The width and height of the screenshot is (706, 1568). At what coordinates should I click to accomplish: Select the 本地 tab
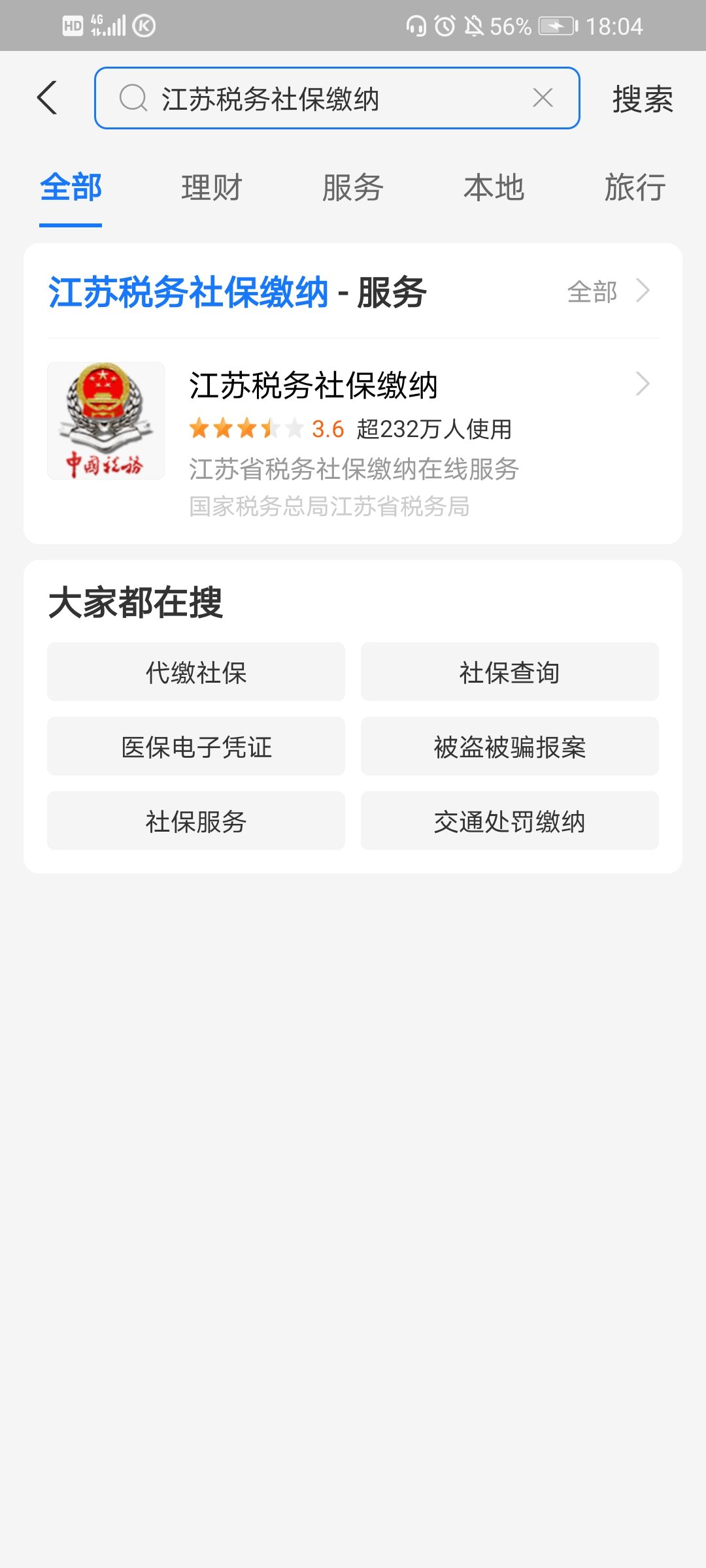(x=494, y=188)
